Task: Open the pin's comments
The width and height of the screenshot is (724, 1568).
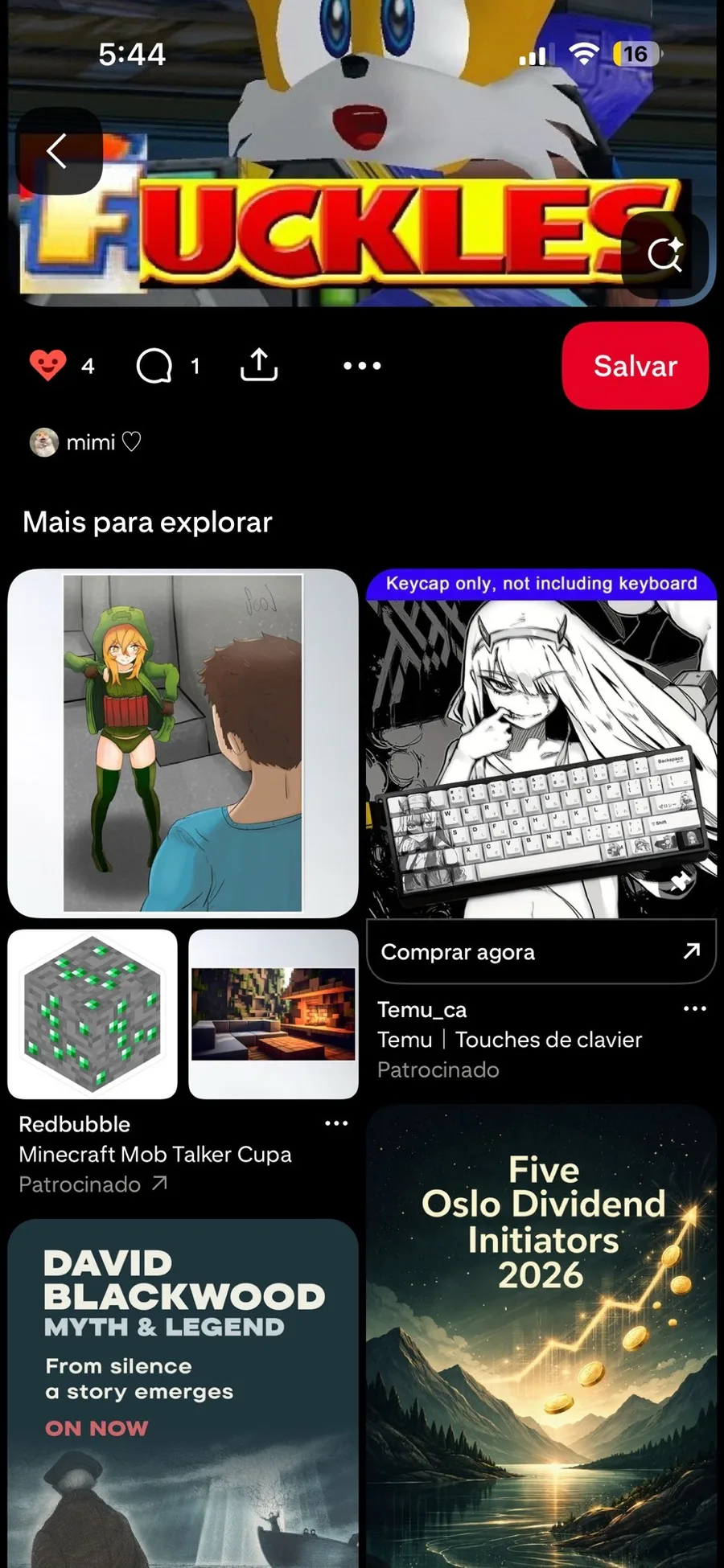Action: [x=154, y=366]
